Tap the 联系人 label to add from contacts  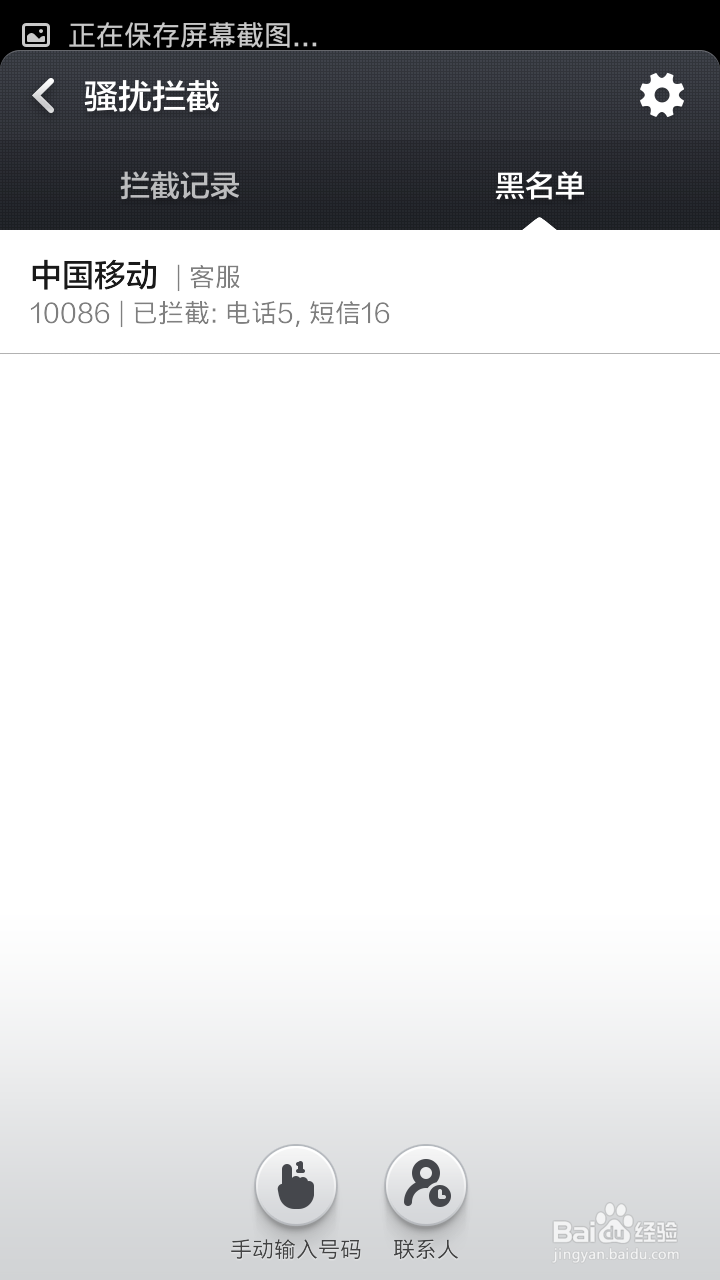point(425,1248)
